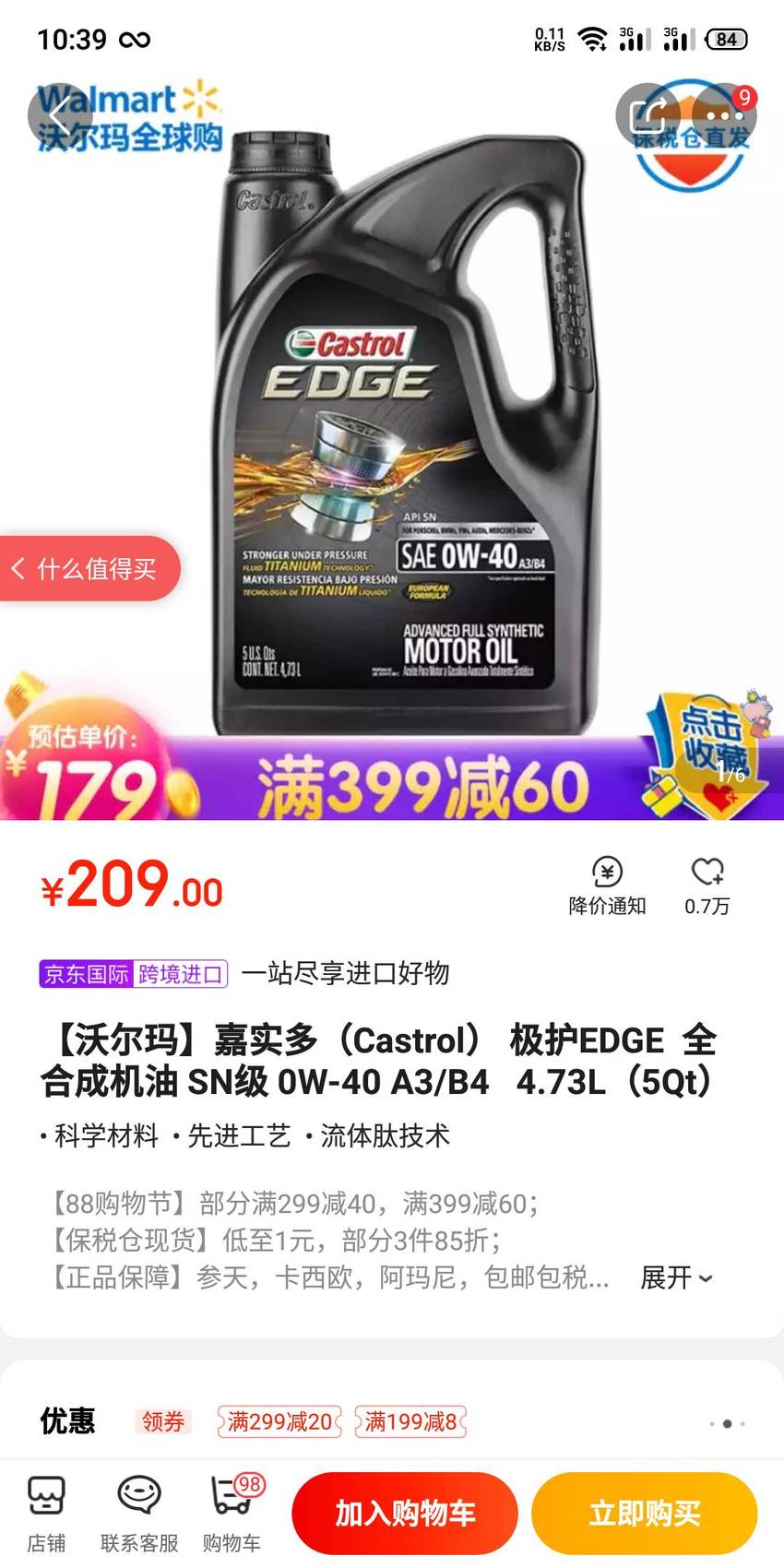Share this Castrol product

(x=647, y=116)
